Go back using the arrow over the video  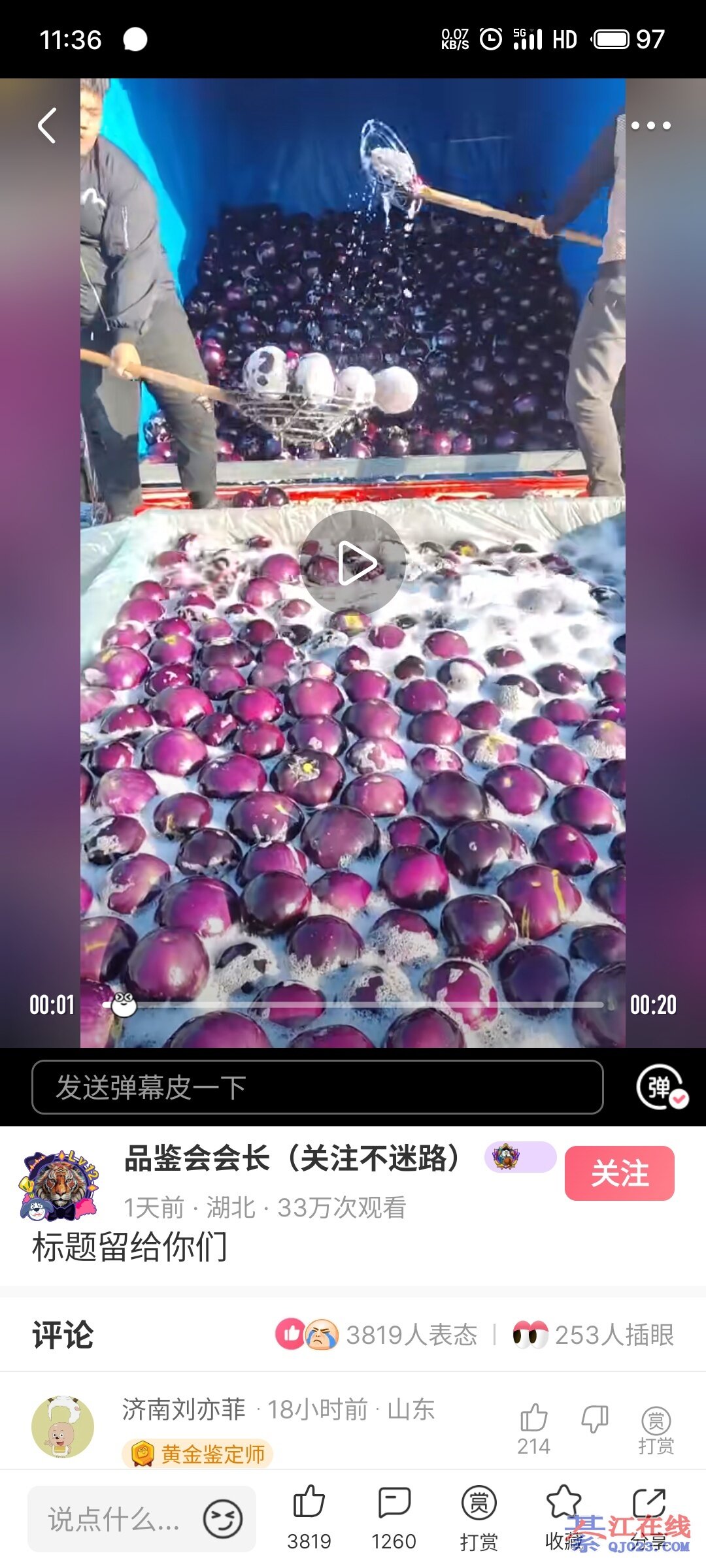(47, 125)
